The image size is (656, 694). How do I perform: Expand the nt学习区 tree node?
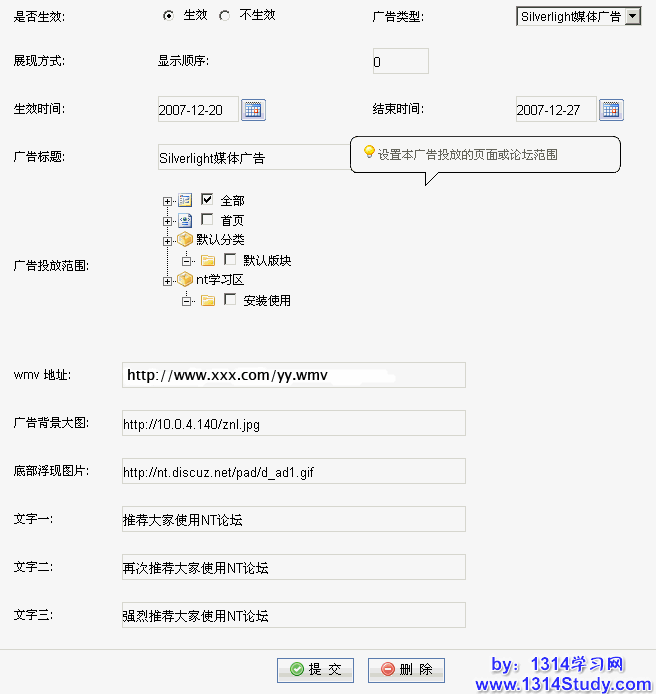(x=168, y=280)
